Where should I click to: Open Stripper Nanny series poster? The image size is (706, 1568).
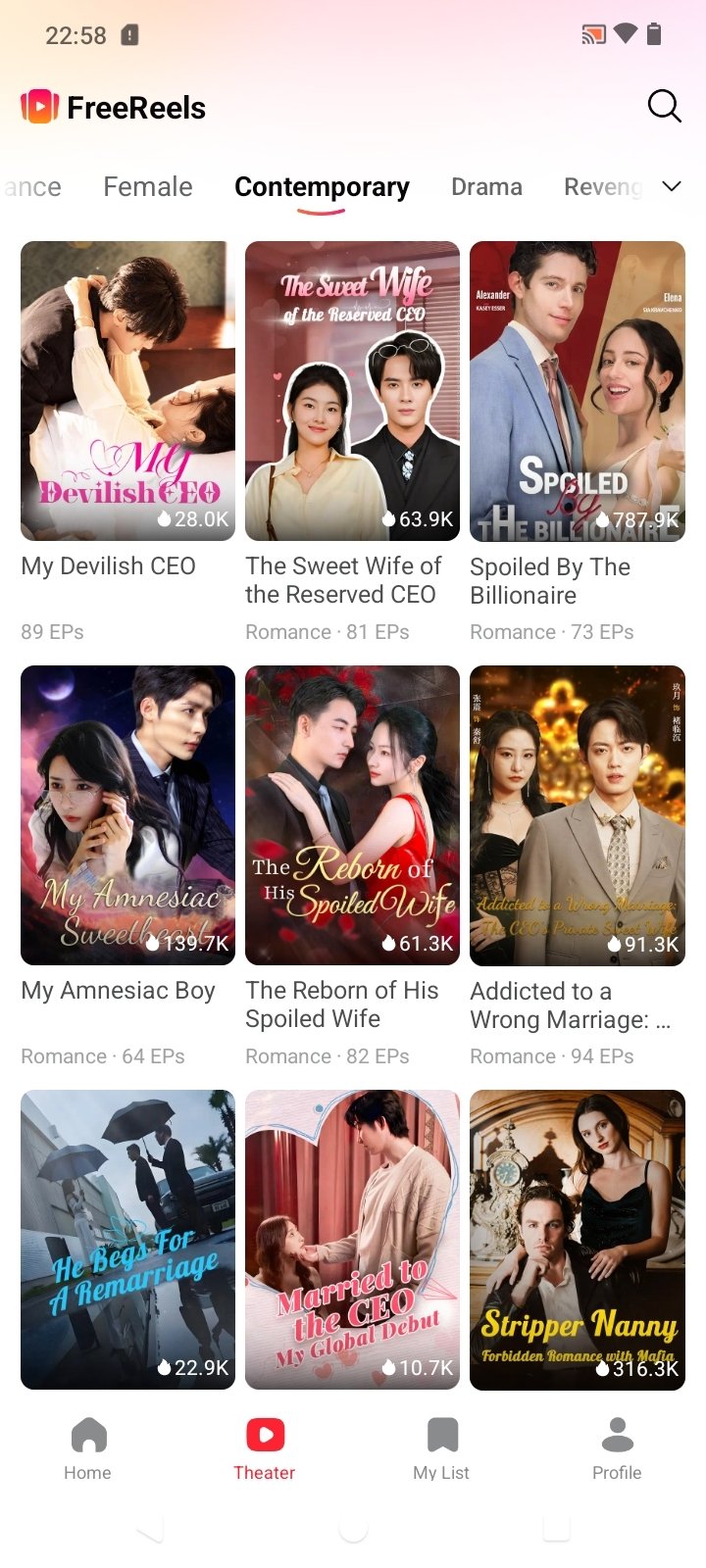[x=577, y=1240]
